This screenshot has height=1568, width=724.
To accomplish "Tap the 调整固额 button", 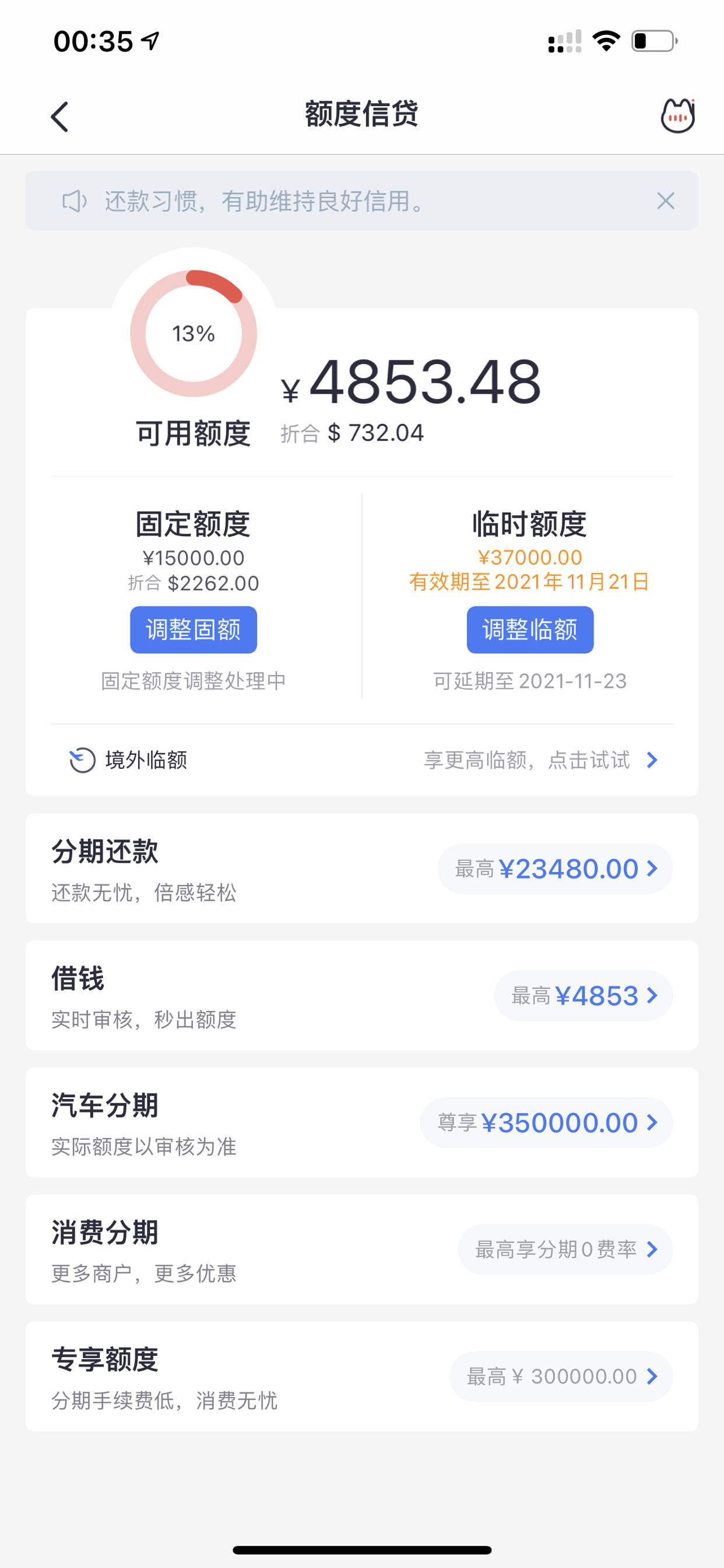I will tap(194, 629).
